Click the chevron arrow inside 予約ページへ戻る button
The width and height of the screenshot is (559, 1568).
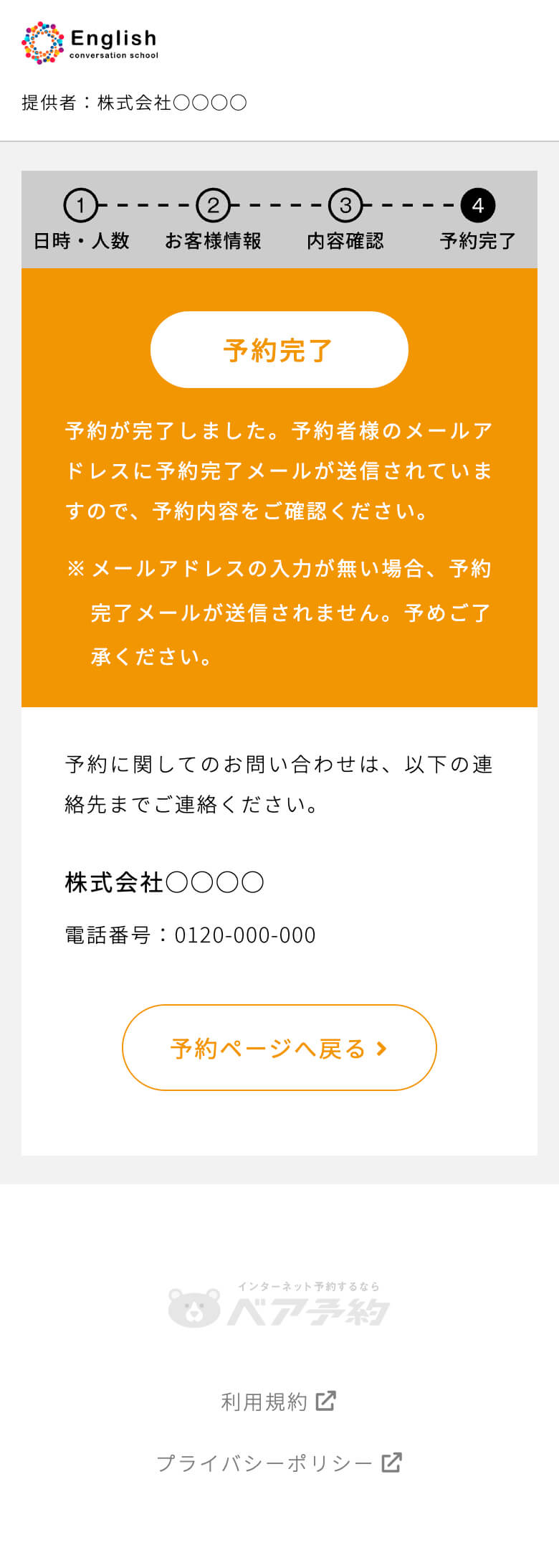point(382,1047)
